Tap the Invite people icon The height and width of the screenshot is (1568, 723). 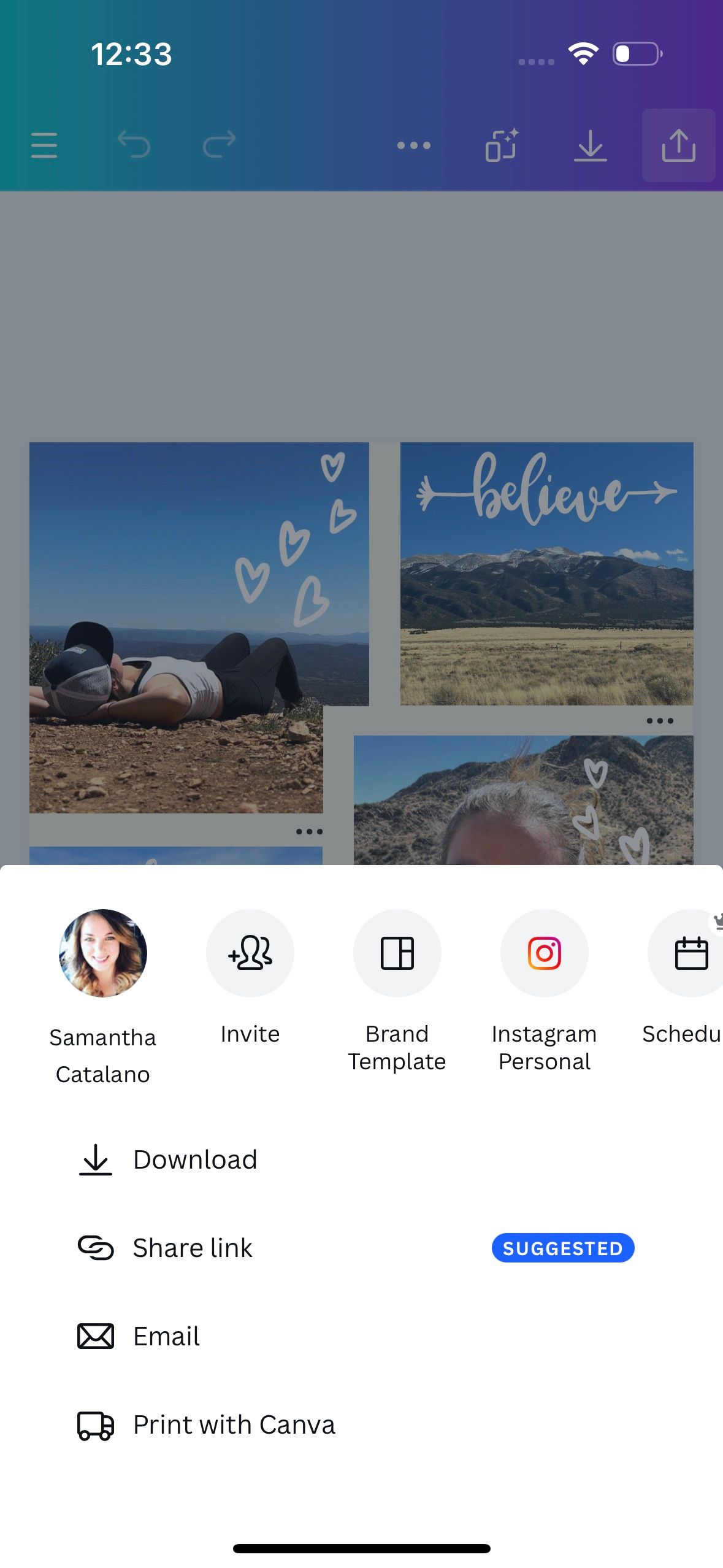[250, 953]
